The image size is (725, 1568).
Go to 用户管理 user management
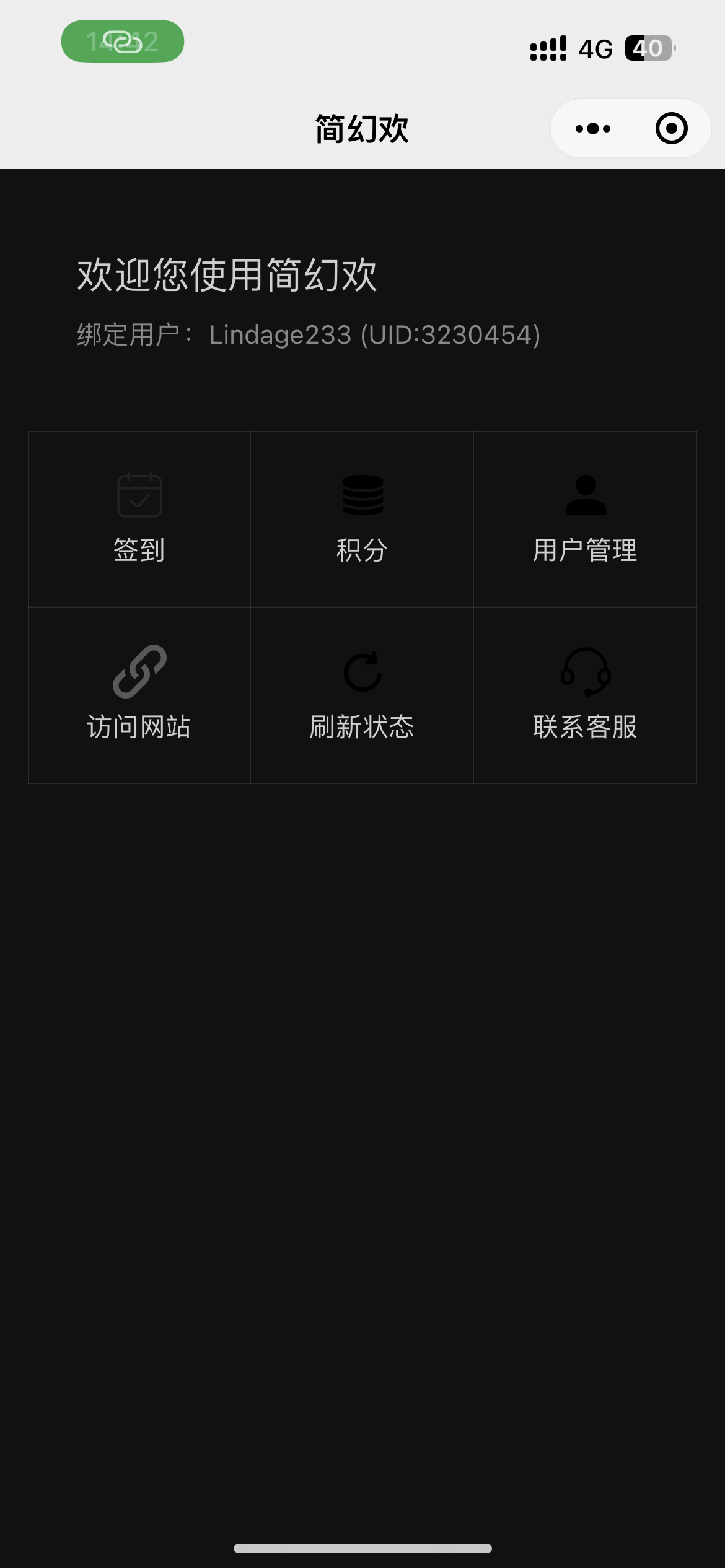[x=585, y=519]
